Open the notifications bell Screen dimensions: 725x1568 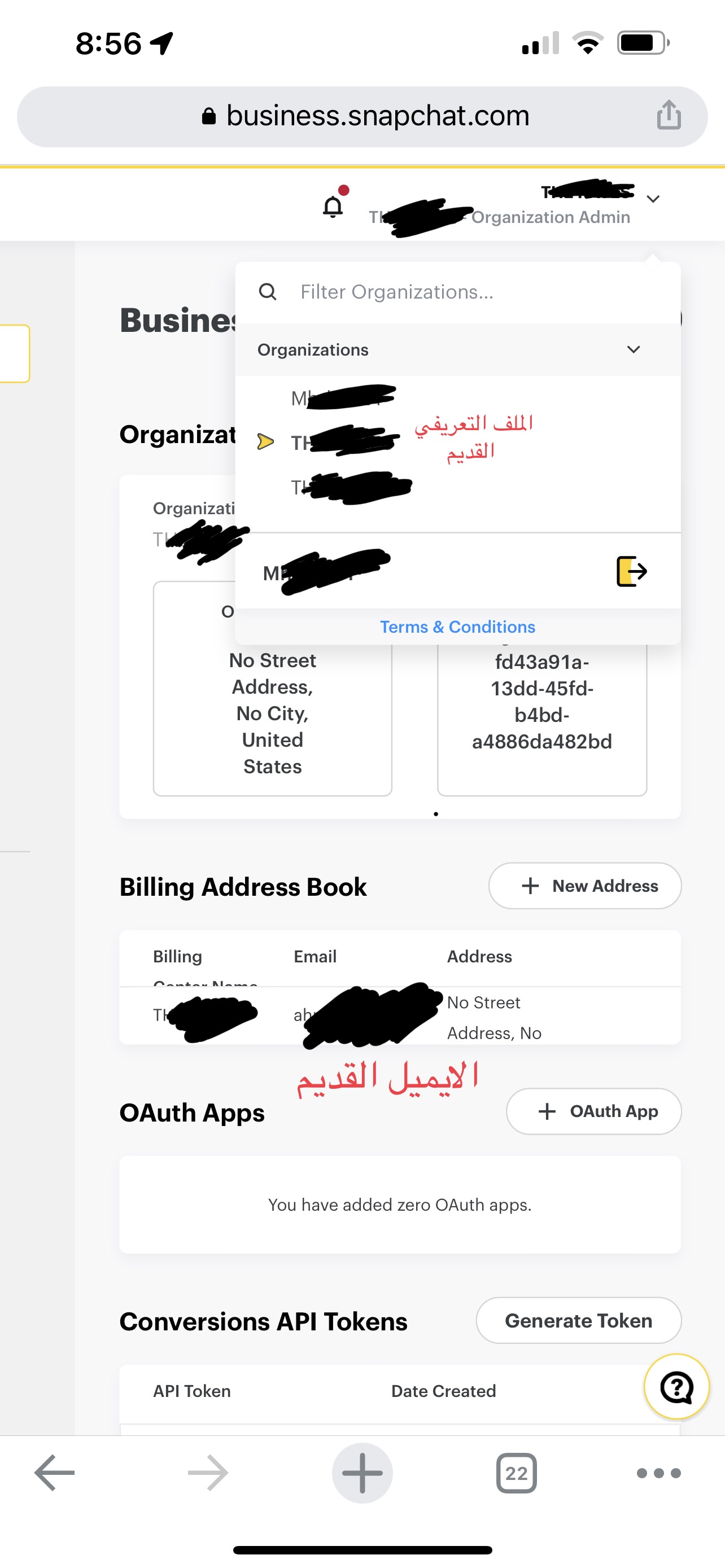tap(333, 206)
